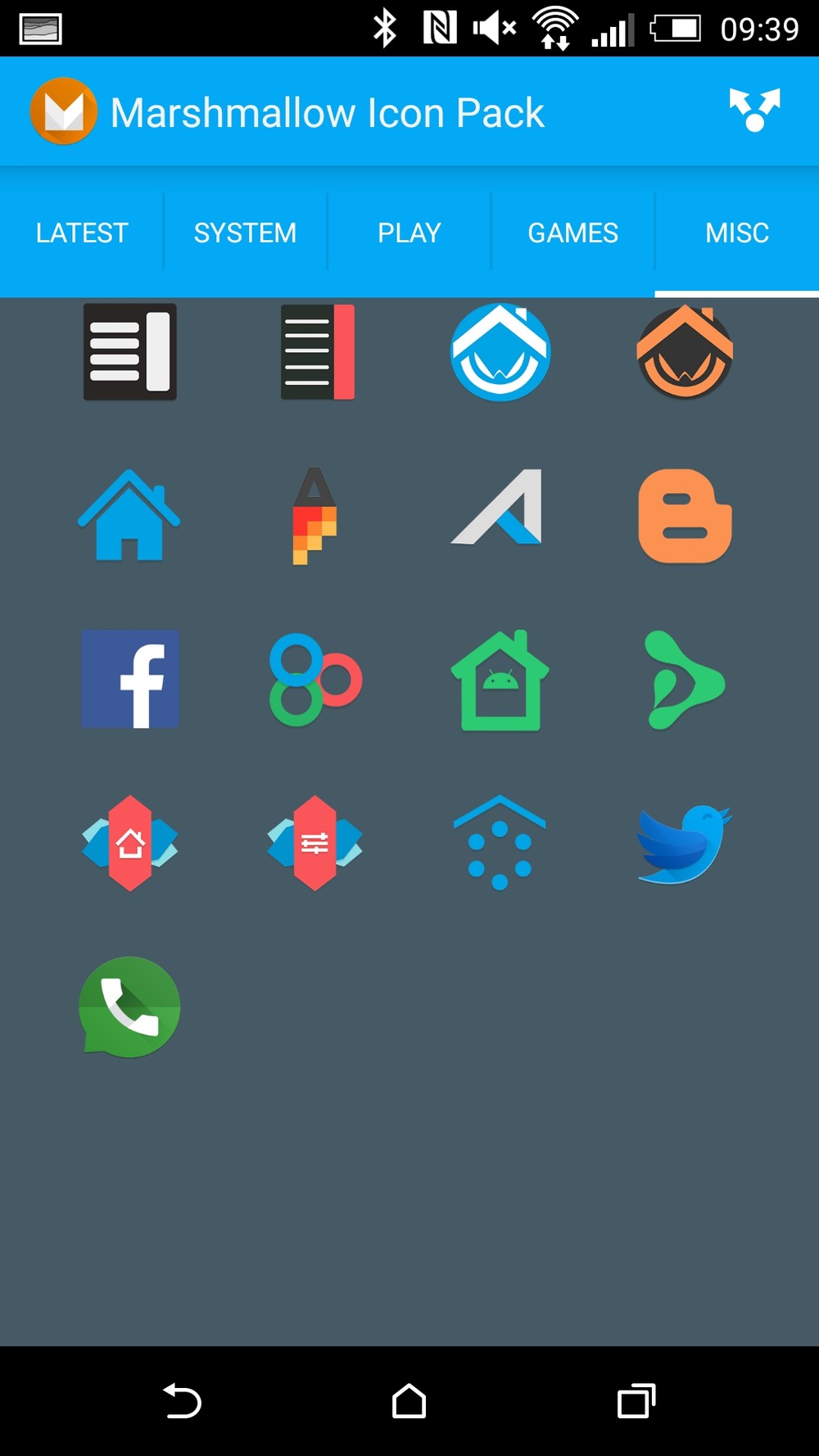Select the PLAY tab
This screenshot has width=819, height=1456.
(x=409, y=233)
